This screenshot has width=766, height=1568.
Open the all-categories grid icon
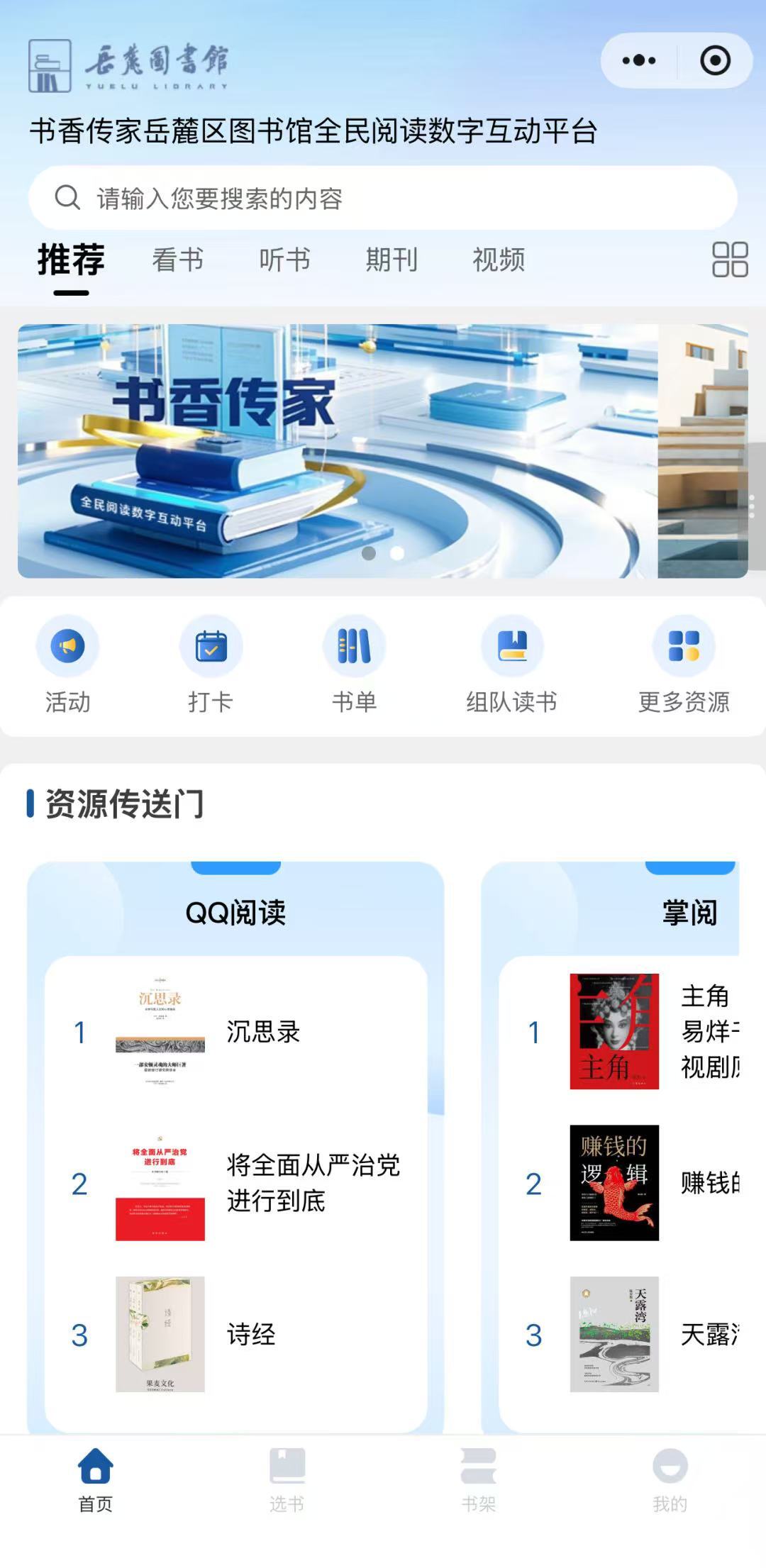pos(730,260)
